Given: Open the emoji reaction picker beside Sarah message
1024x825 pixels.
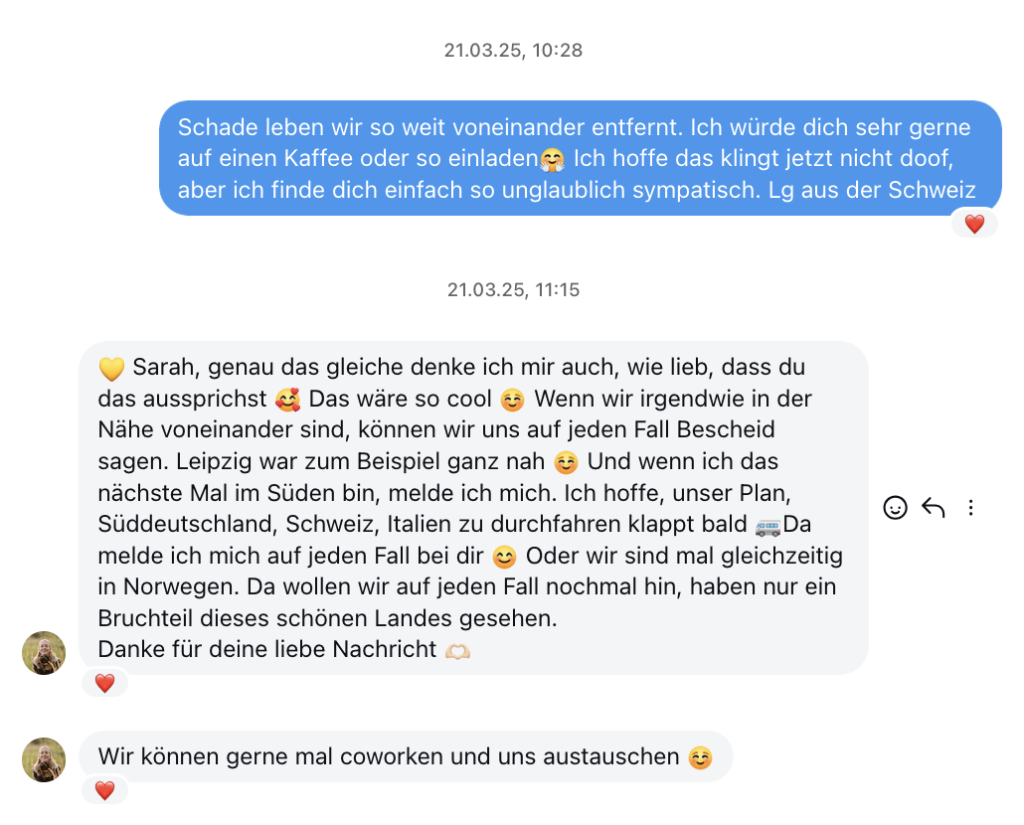Looking at the screenshot, I should point(895,508).
